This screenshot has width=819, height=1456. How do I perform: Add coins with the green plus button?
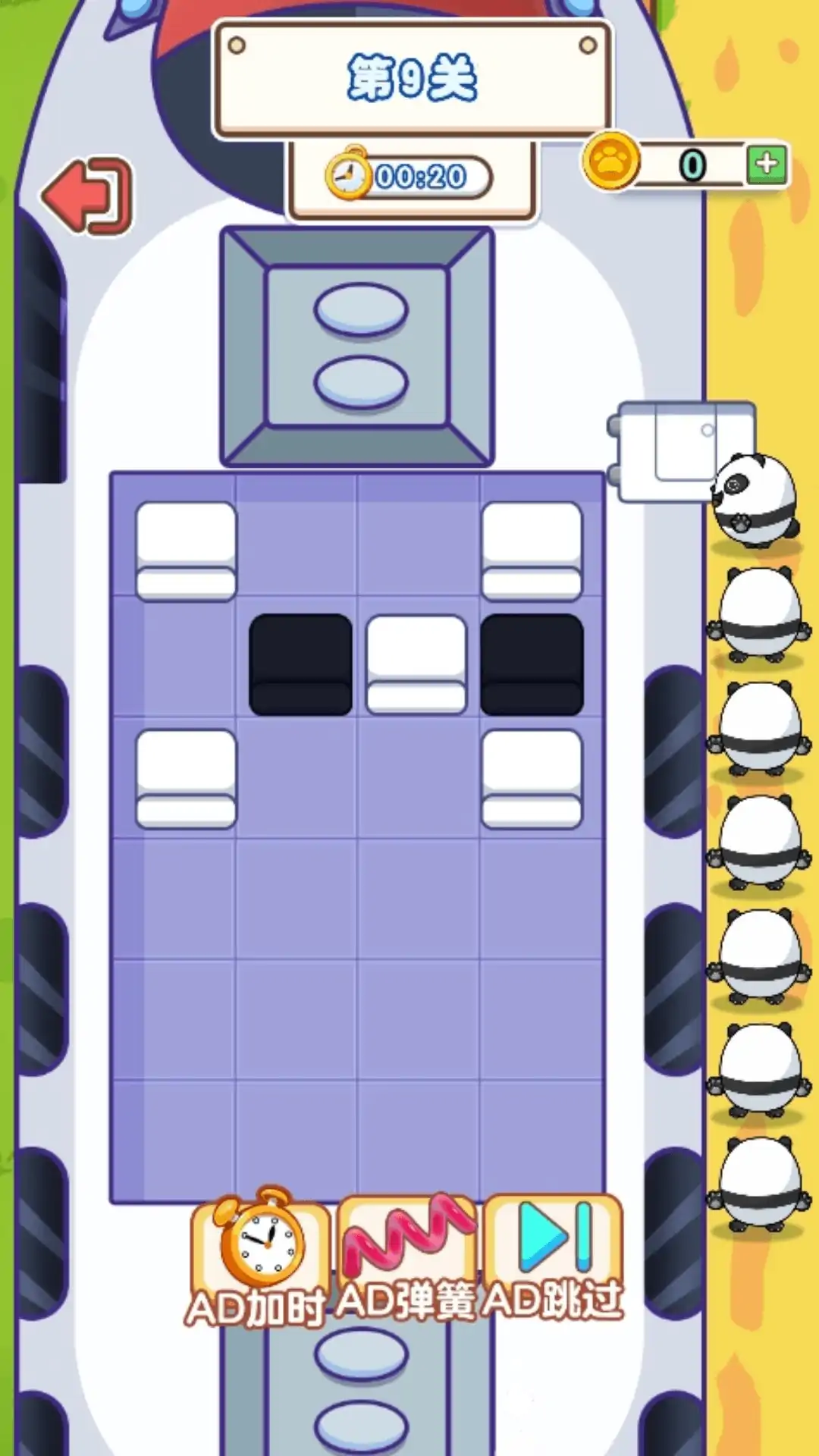click(x=767, y=163)
